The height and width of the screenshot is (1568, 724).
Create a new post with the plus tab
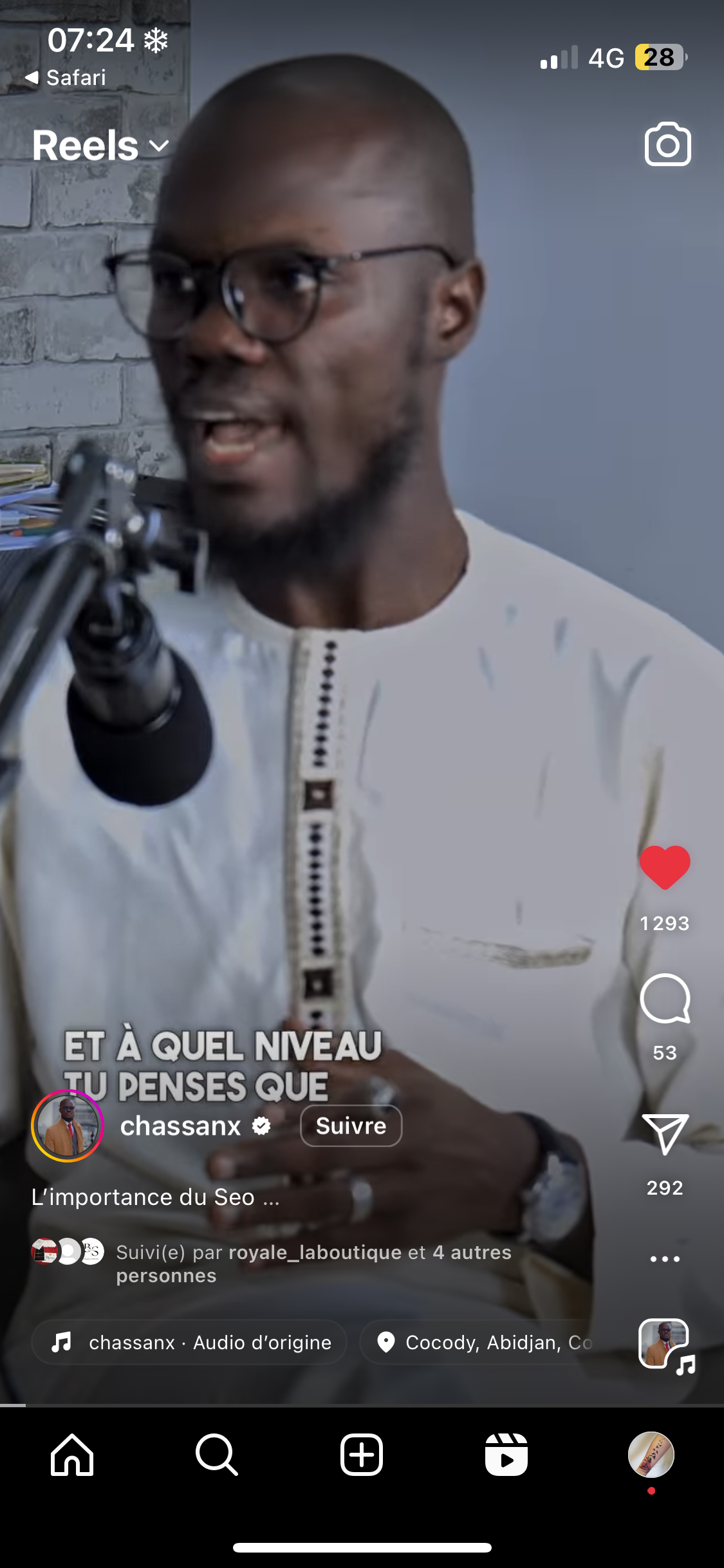[362, 1455]
